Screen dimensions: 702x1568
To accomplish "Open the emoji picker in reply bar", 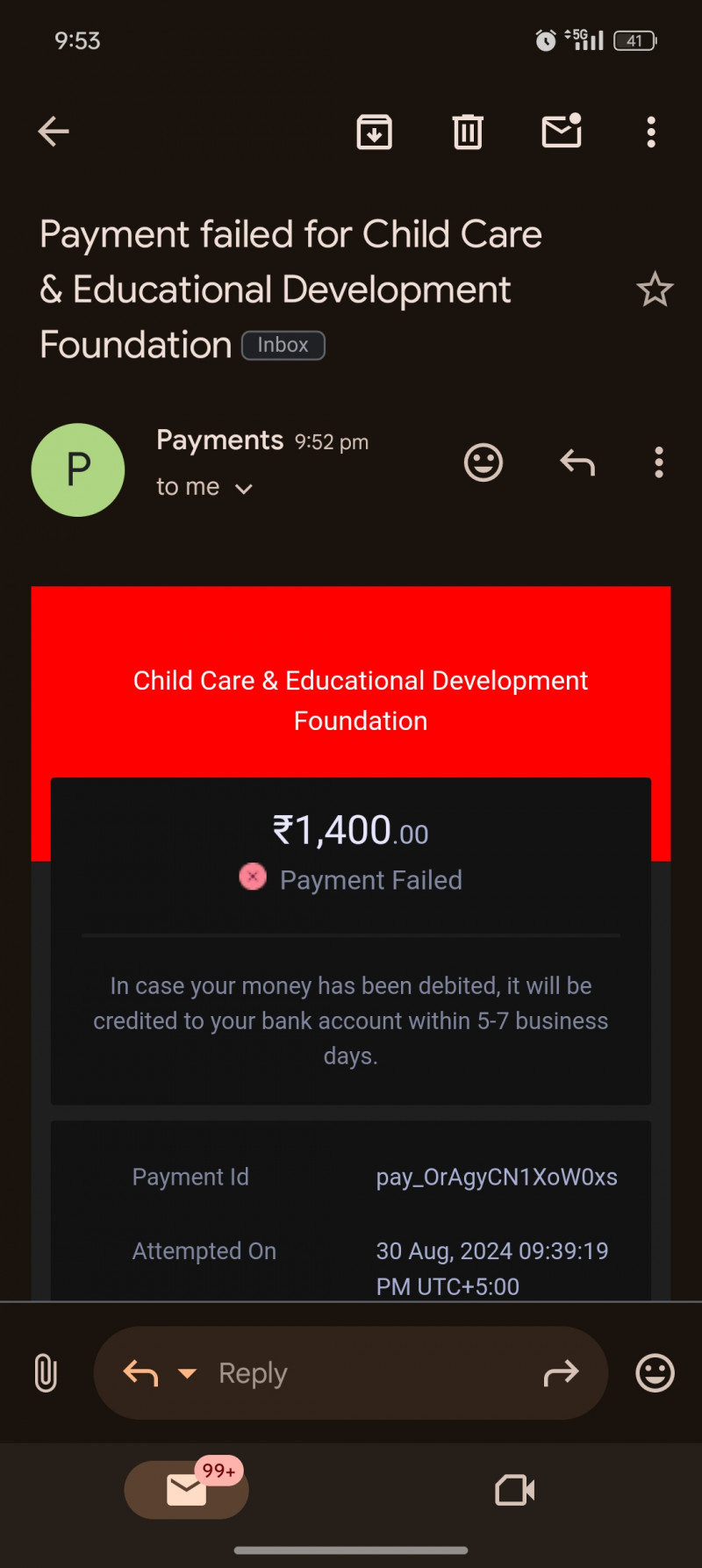I will 655,1373.
